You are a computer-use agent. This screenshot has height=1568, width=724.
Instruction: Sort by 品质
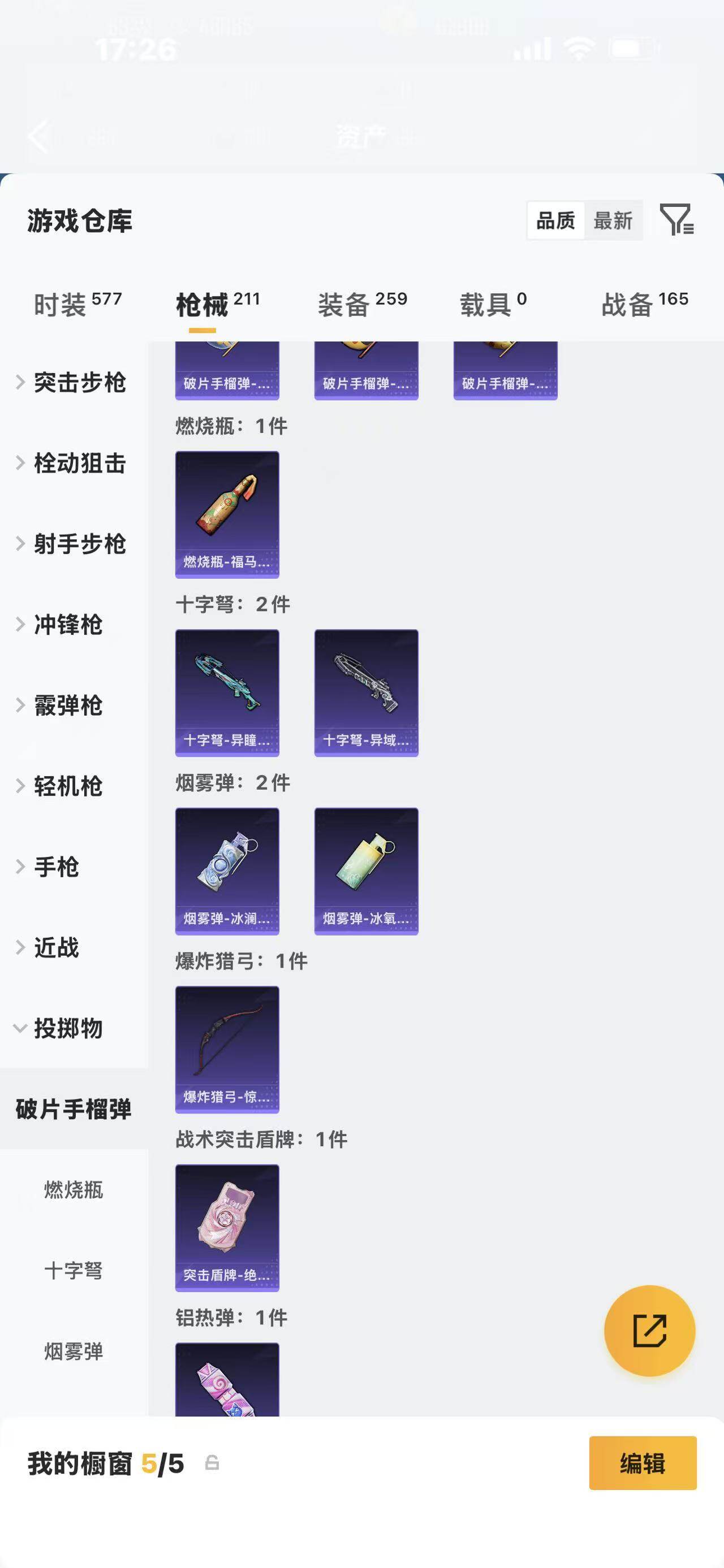click(555, 220)
